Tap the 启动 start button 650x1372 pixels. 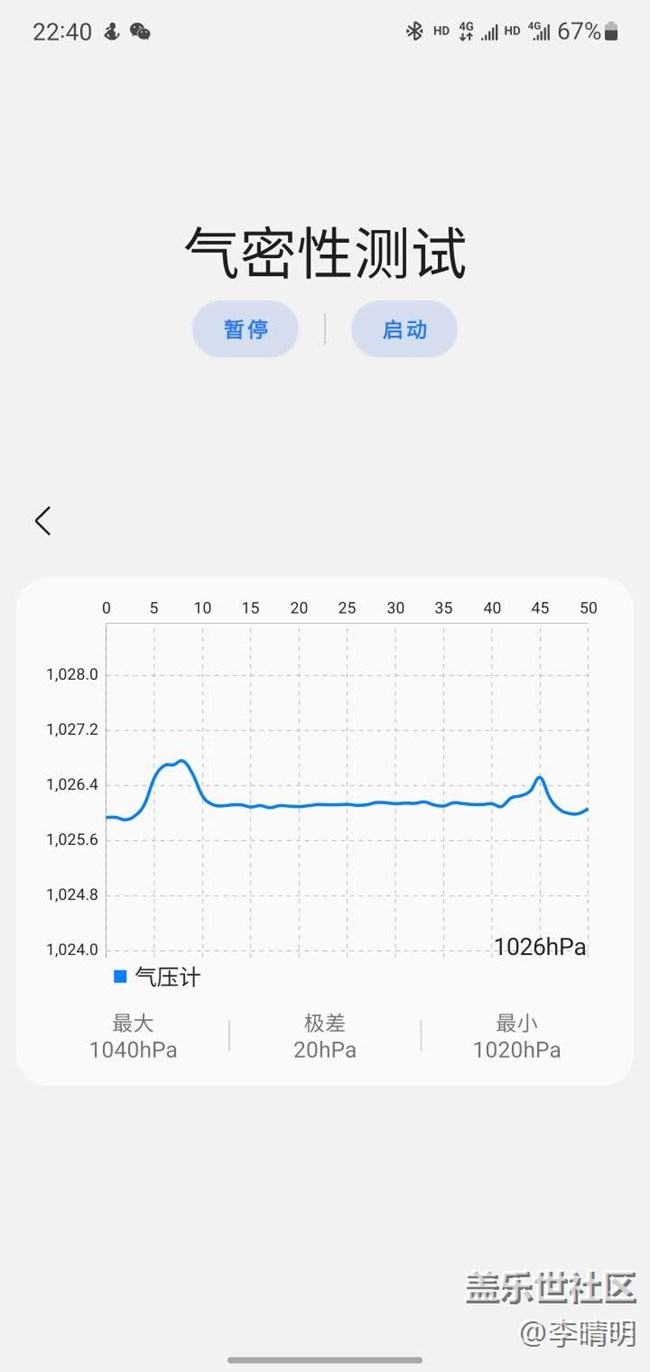404,329
